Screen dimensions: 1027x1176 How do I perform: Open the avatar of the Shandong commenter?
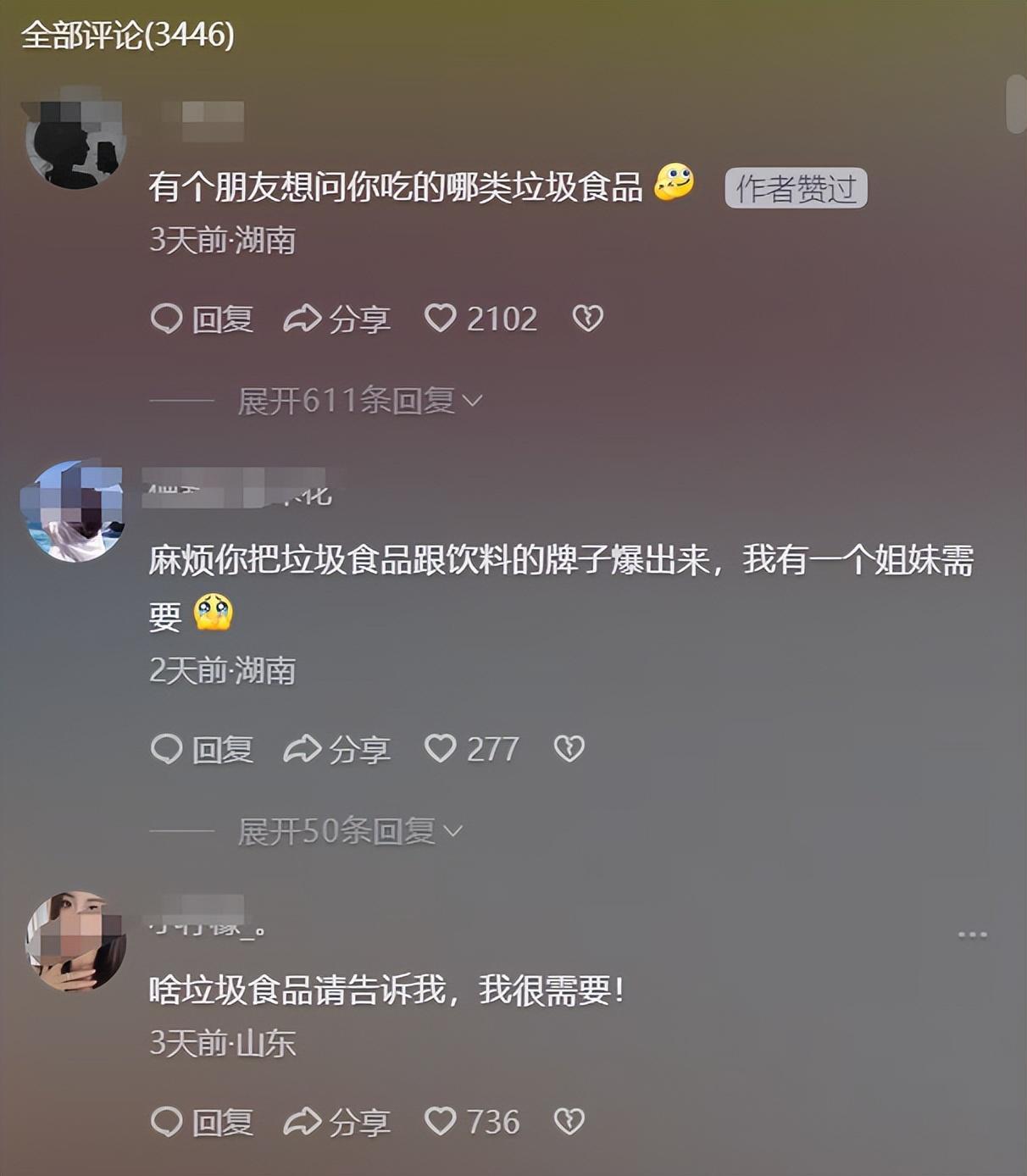pos(75,941)
